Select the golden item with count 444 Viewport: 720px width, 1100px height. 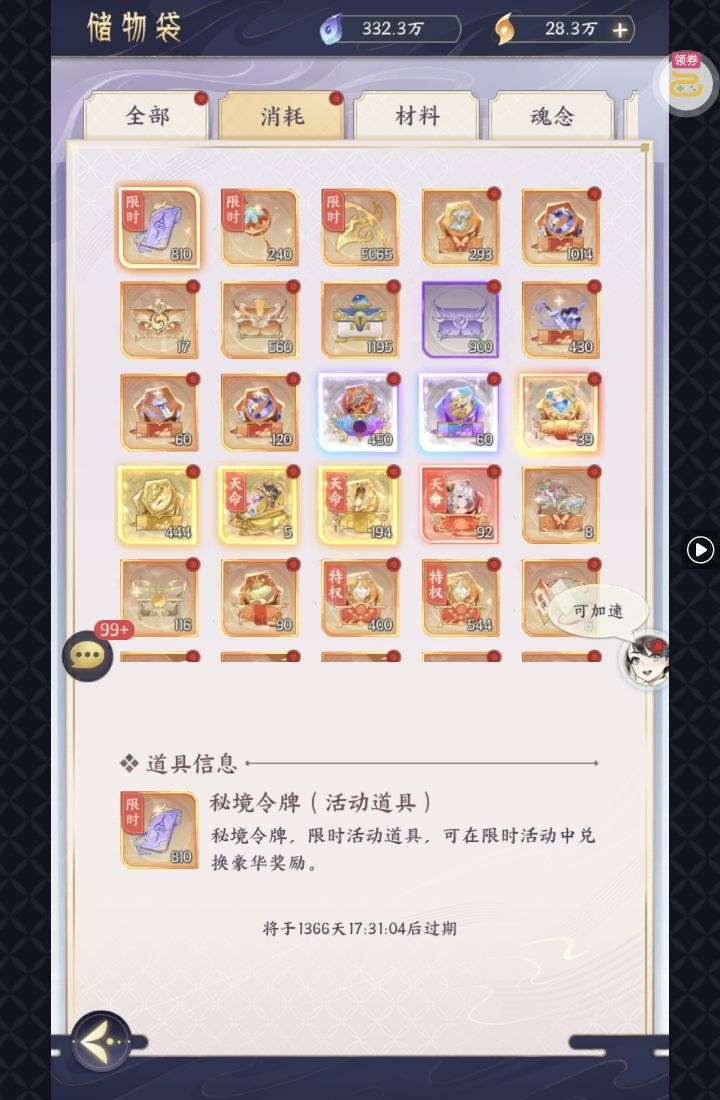158,505
